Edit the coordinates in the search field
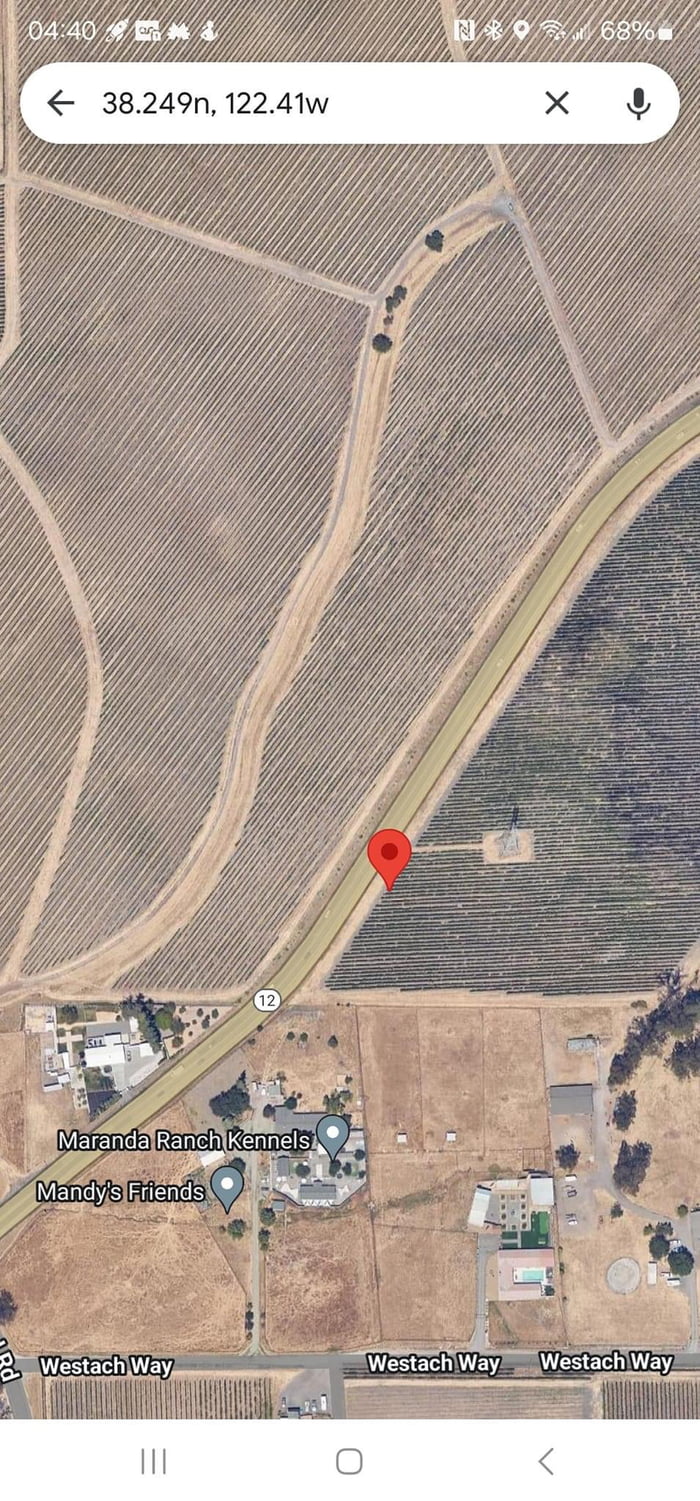Image resolution: width=700 pixels, height=1501 pixels. pos(300,103)
